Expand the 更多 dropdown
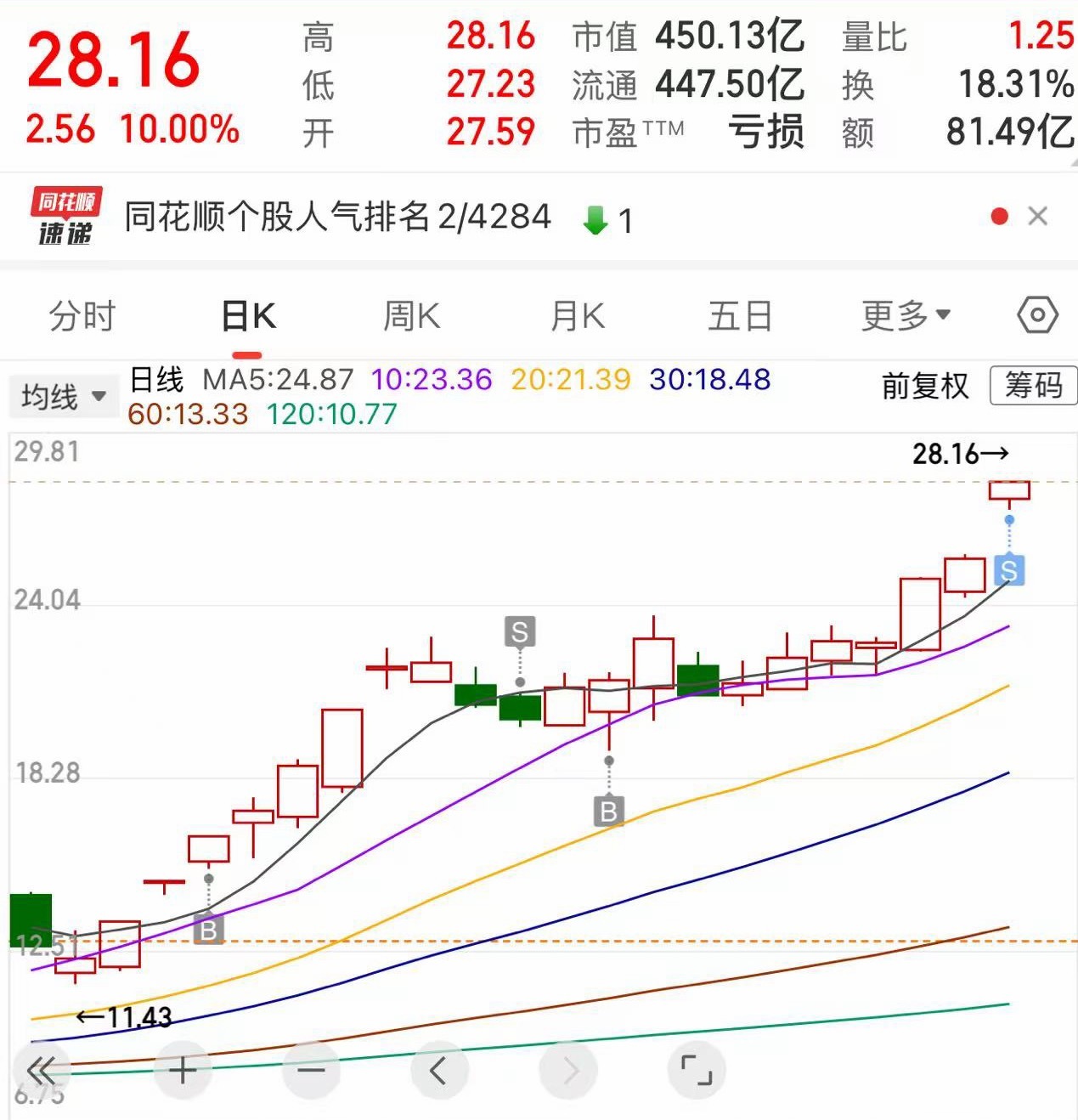1078x1120 pixels. click(x=906, y=314)
